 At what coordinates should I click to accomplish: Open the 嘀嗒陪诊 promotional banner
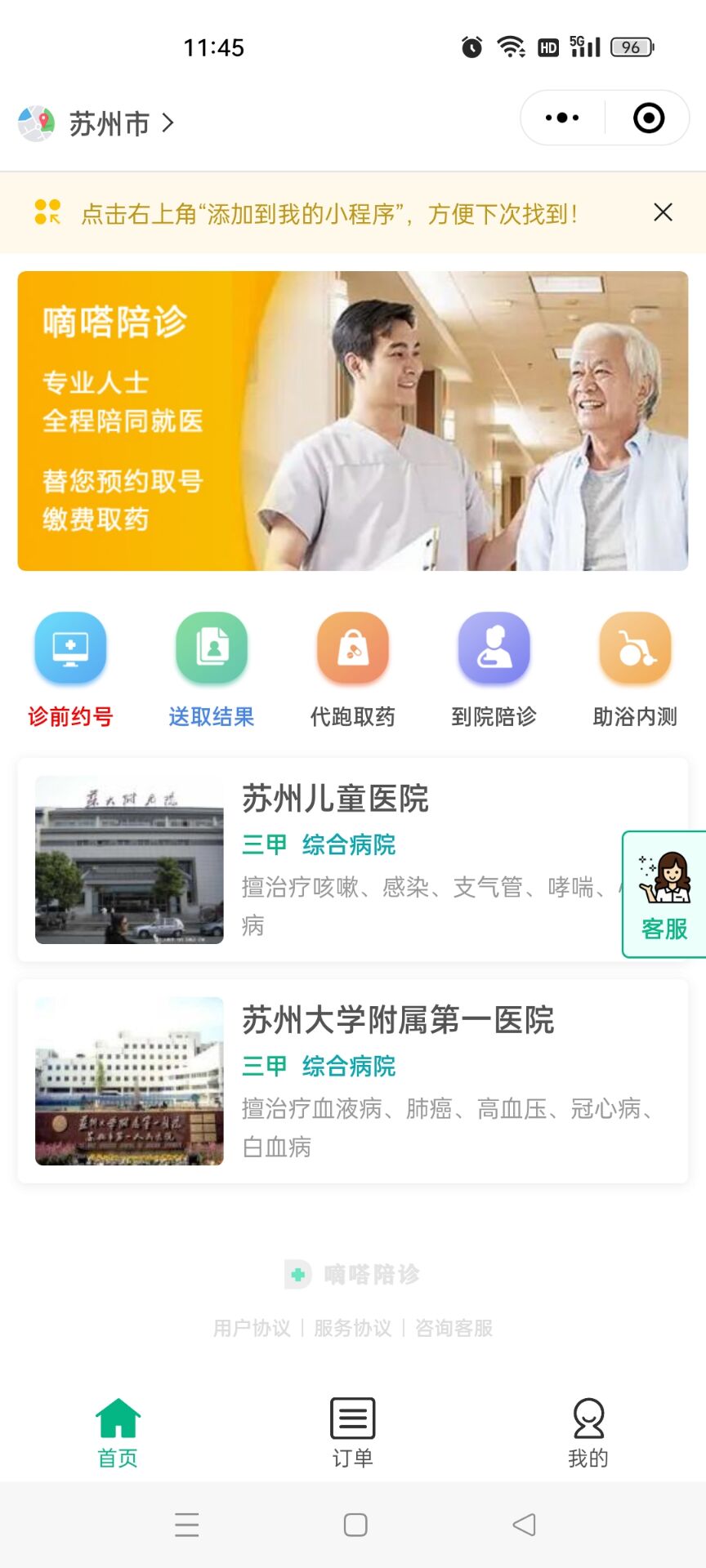pos(353,421)
